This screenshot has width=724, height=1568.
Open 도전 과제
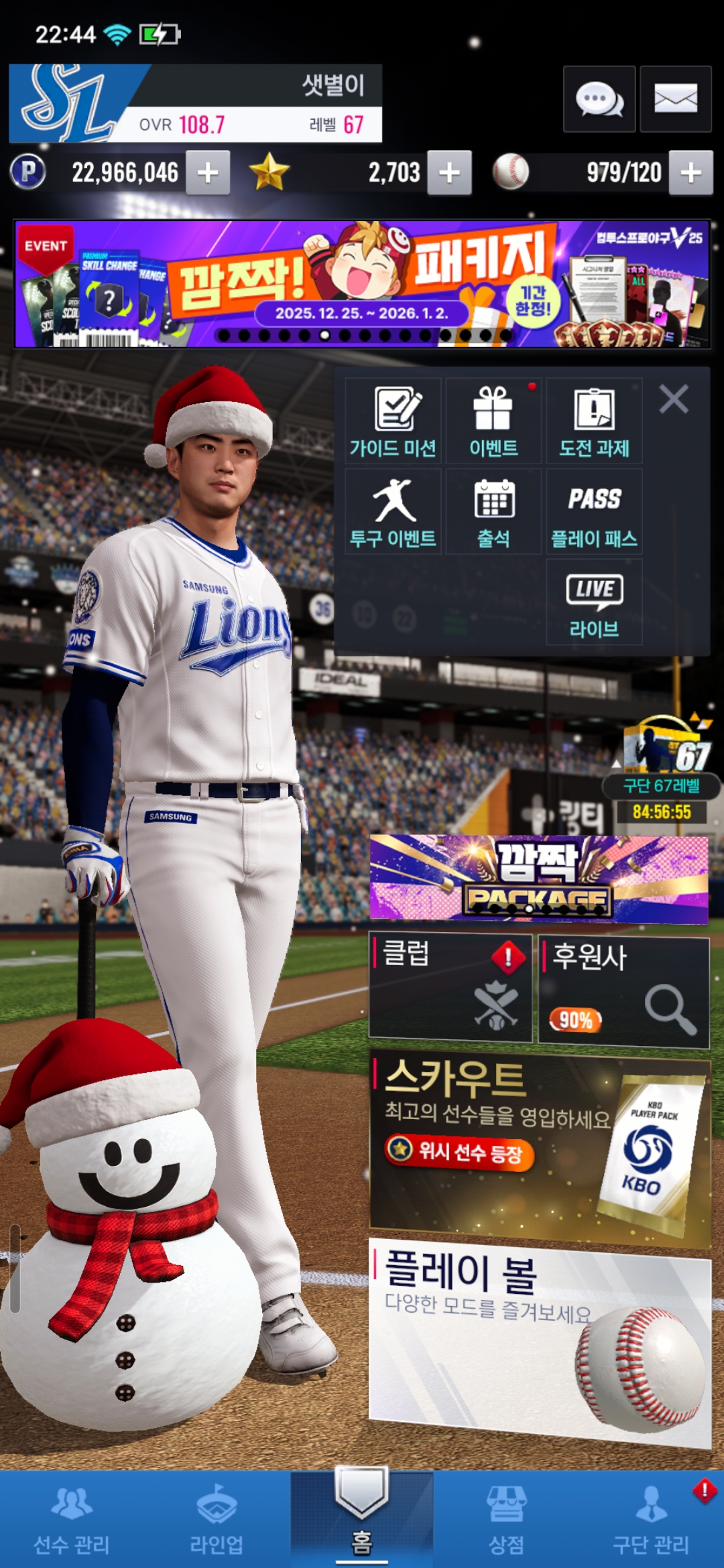coord(594,421)
